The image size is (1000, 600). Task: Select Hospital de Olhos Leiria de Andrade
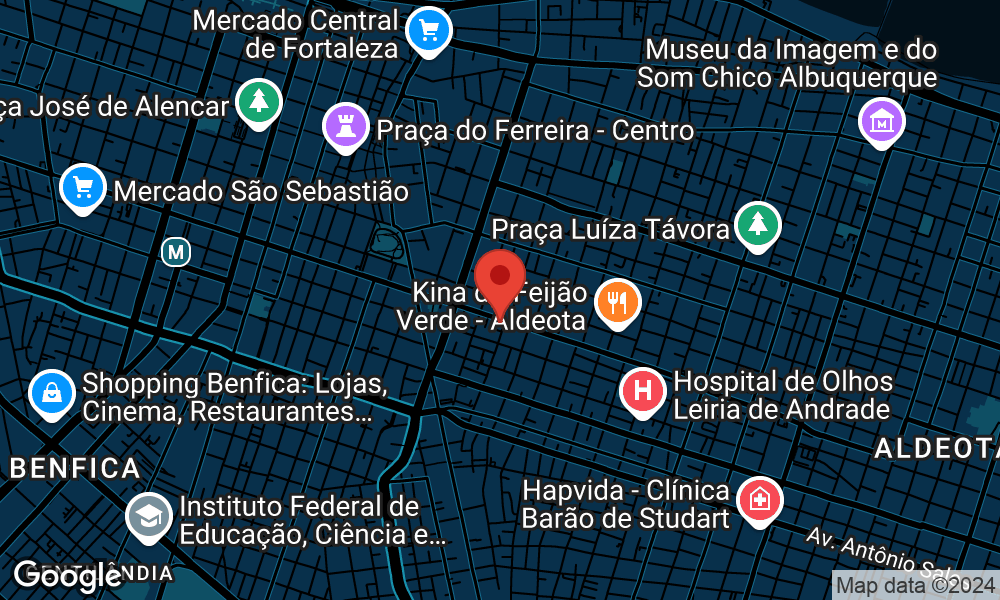point(643,391)
